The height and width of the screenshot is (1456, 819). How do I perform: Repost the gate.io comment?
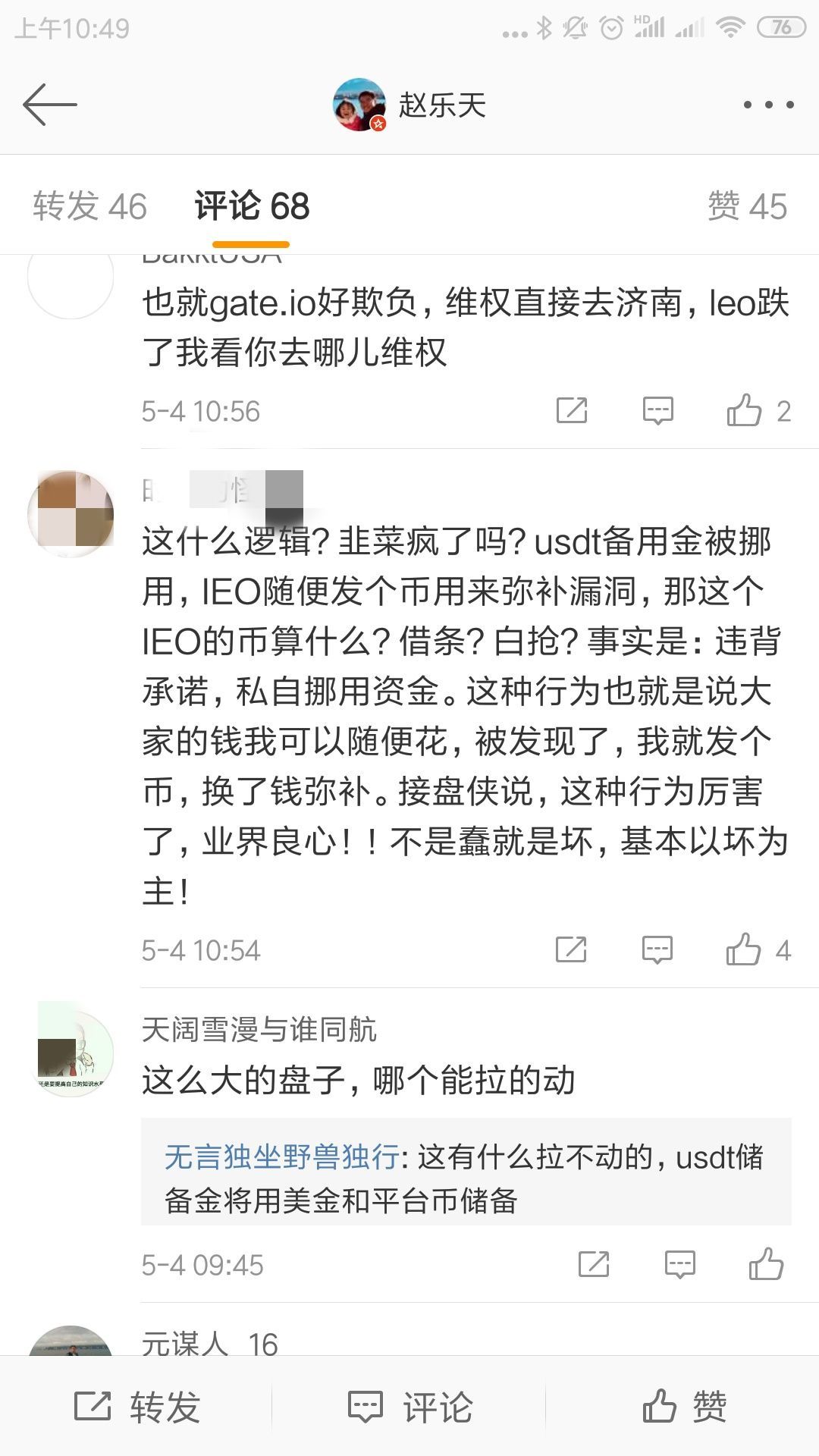tap(572, 411)
